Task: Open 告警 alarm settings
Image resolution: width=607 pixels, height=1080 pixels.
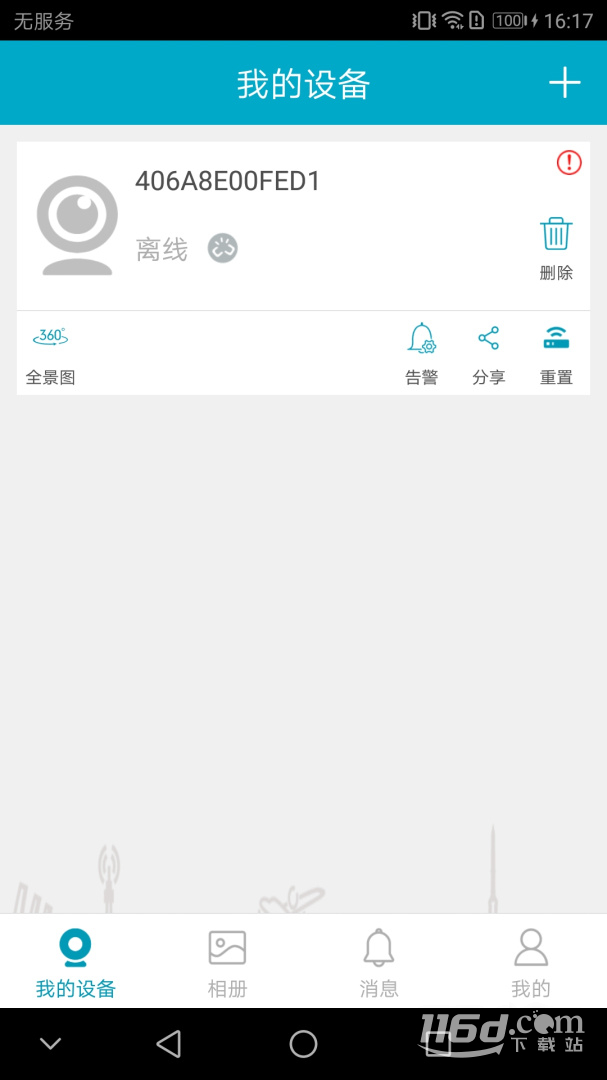Action: point(422,355)
